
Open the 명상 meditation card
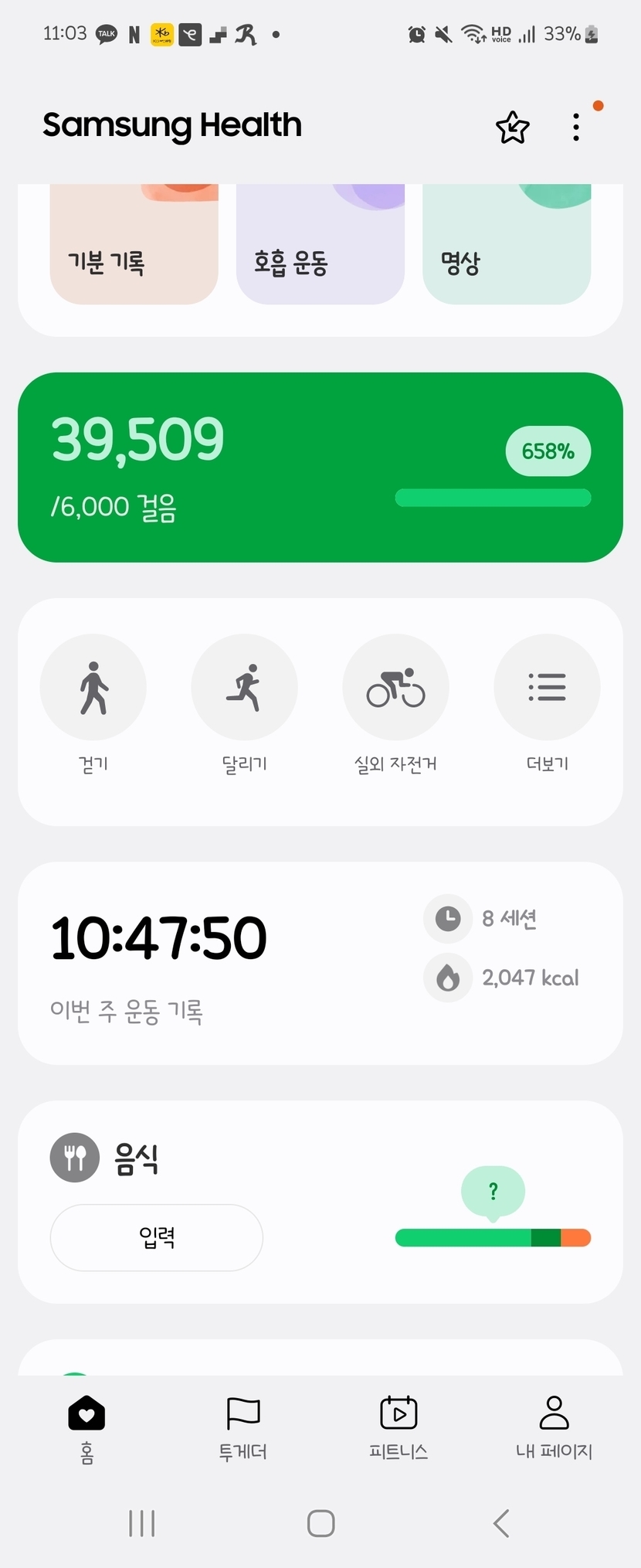507,244
